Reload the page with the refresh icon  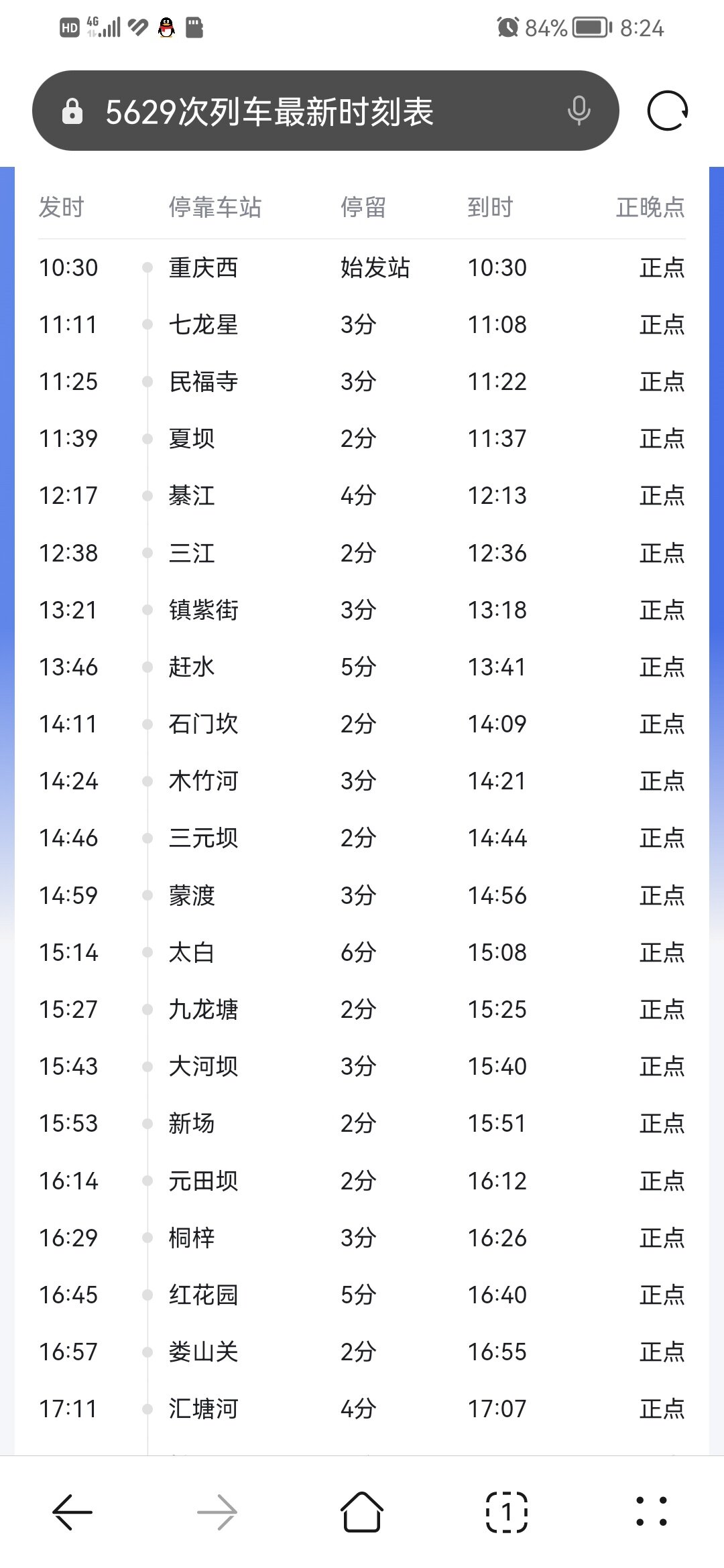point(668,111)
